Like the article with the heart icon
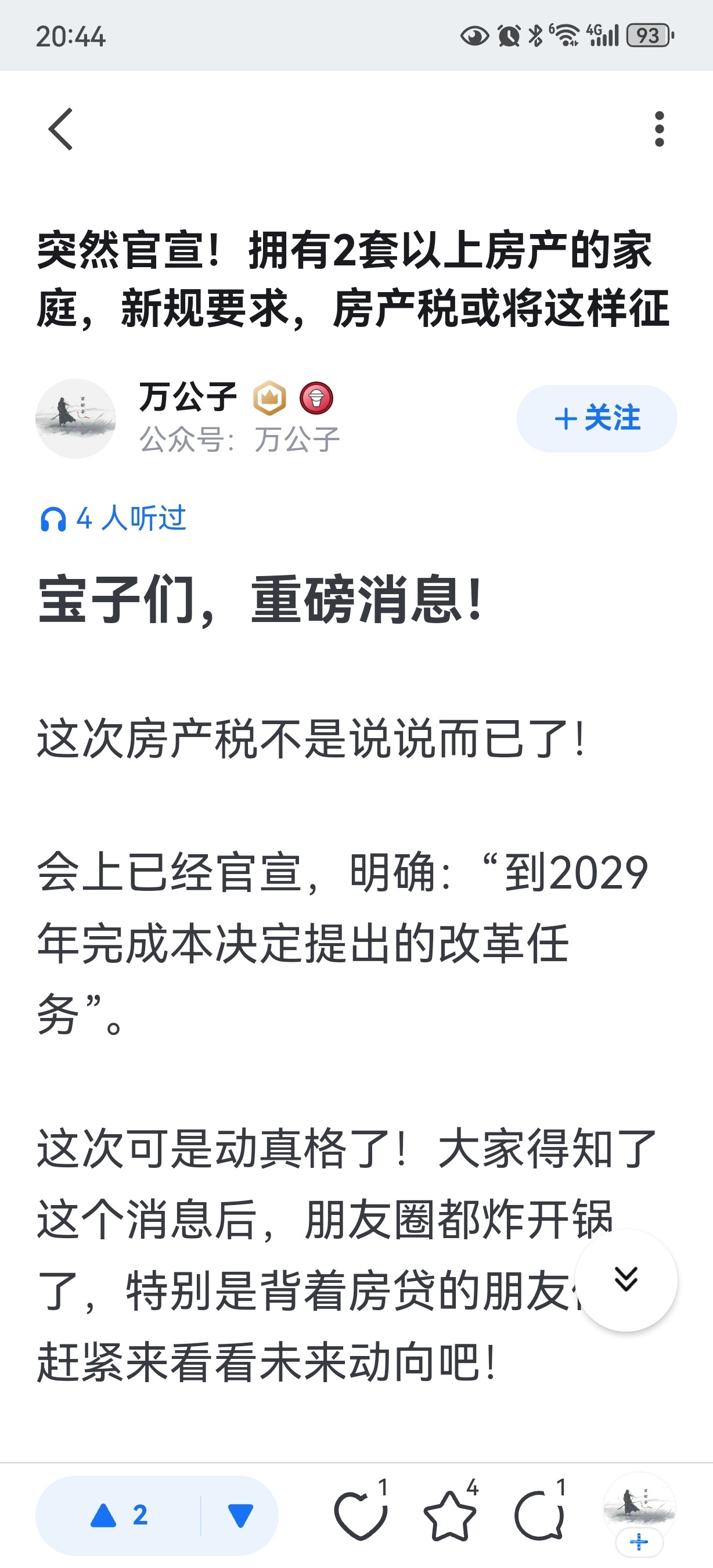713x1568 pixels. tap(360, 1515)
